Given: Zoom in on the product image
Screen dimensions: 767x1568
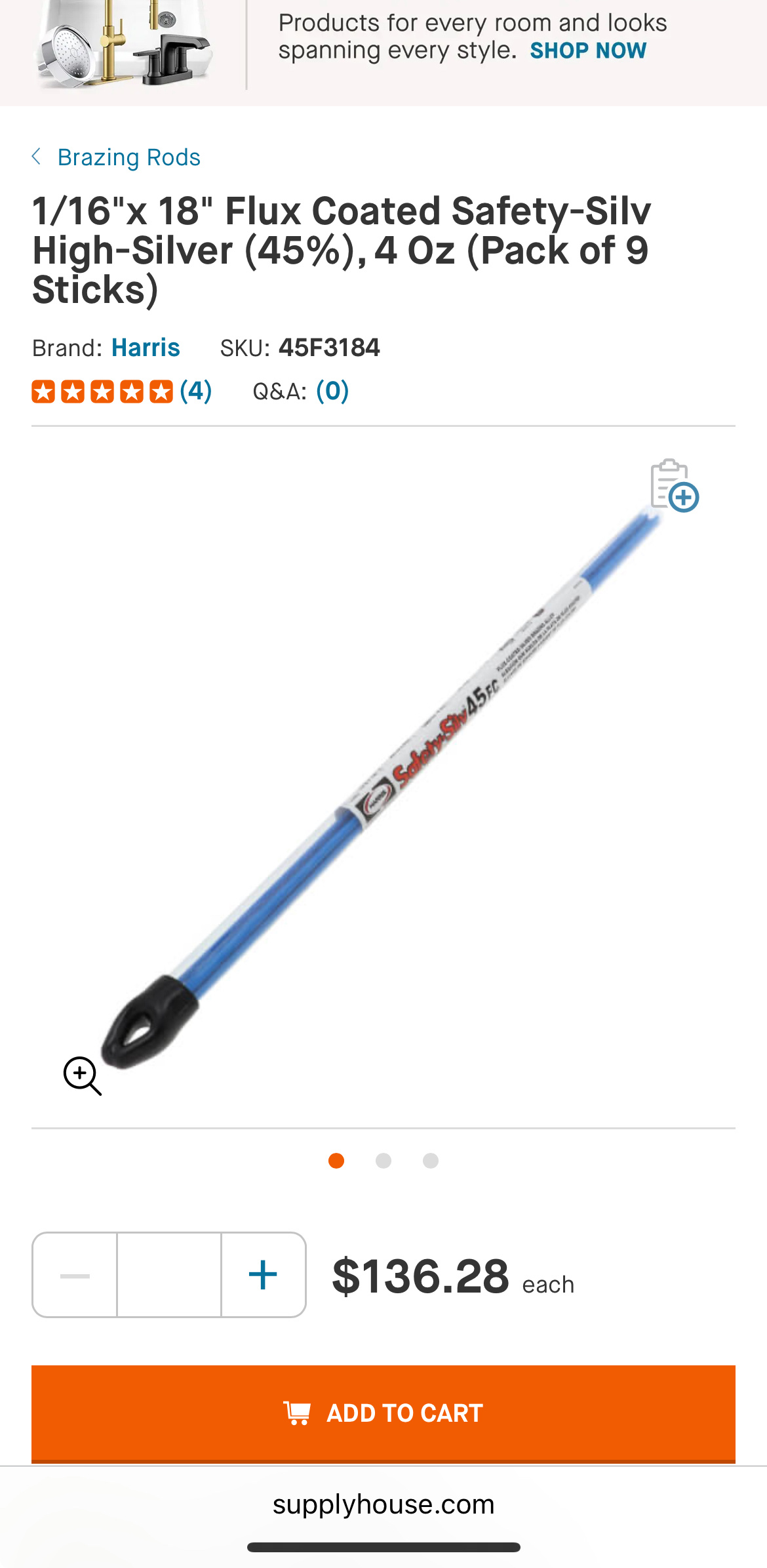Looking at the screenshot, I should tap(83, 1075).
